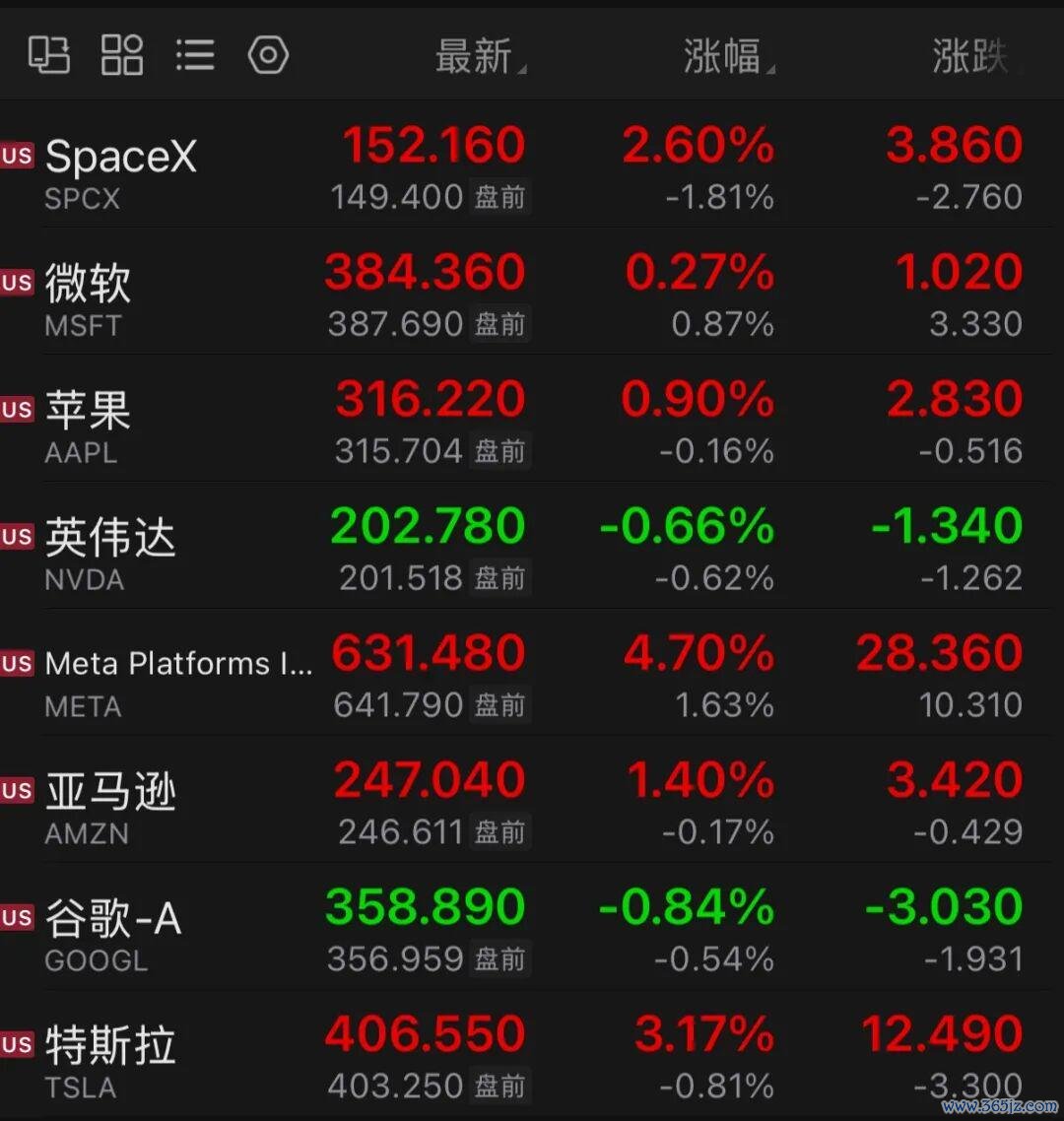Image resolution: width=1064 pixels, height=1121 pixels.
Task: Open the Meta Platforms META row
Action: (532, 674)
